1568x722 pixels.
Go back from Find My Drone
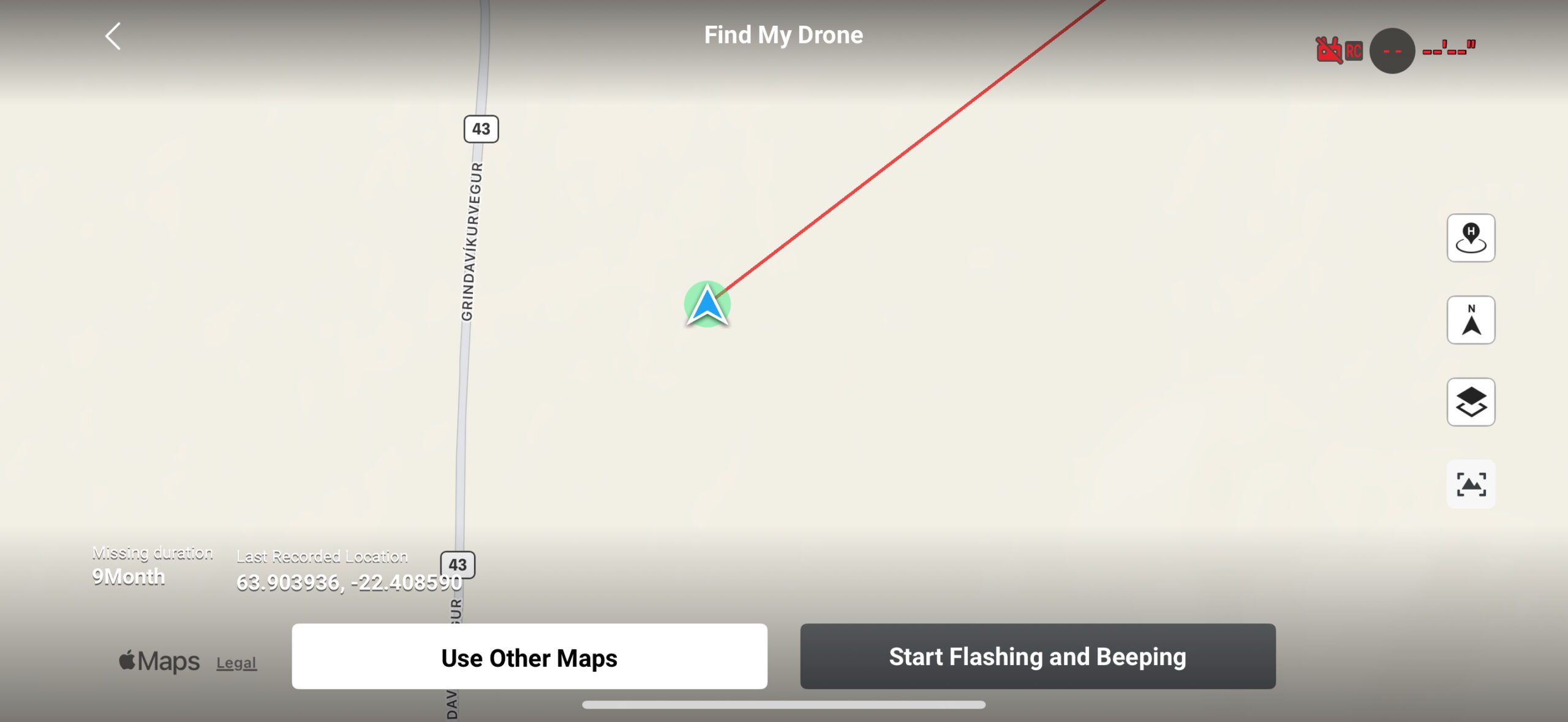point(113,36)
